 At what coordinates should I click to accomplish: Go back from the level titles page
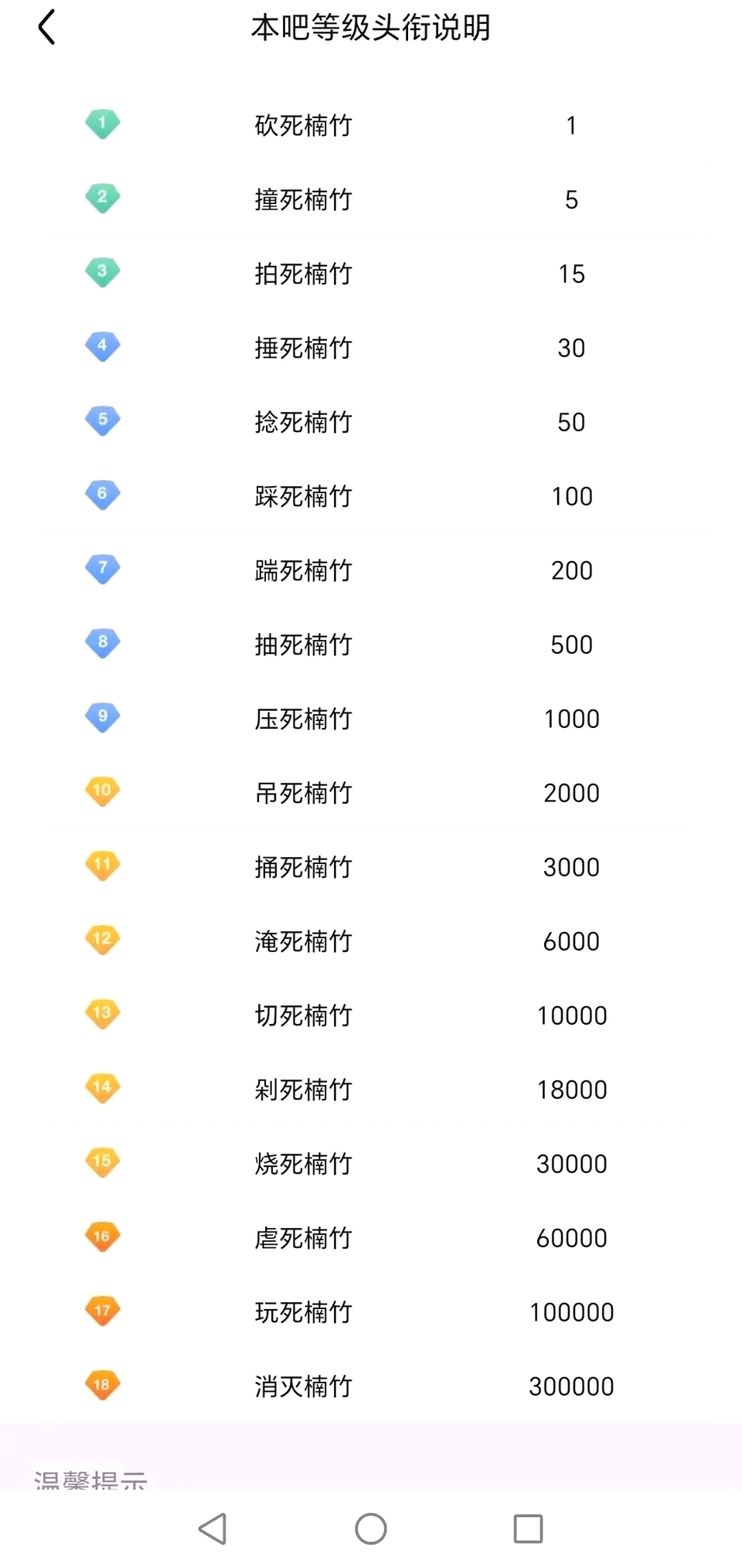click(x=46, y=27)
